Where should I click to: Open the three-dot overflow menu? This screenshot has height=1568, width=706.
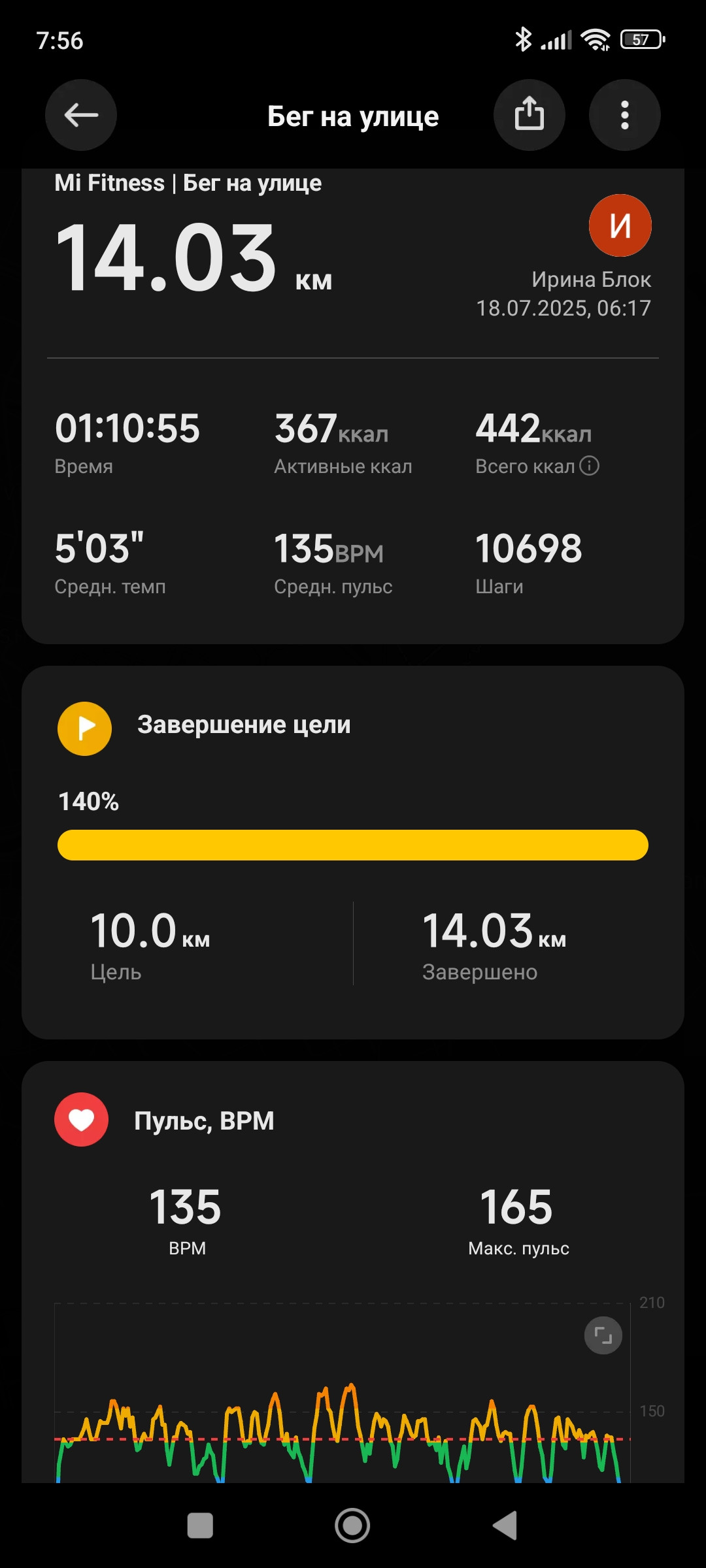click(x=624, y=116)
